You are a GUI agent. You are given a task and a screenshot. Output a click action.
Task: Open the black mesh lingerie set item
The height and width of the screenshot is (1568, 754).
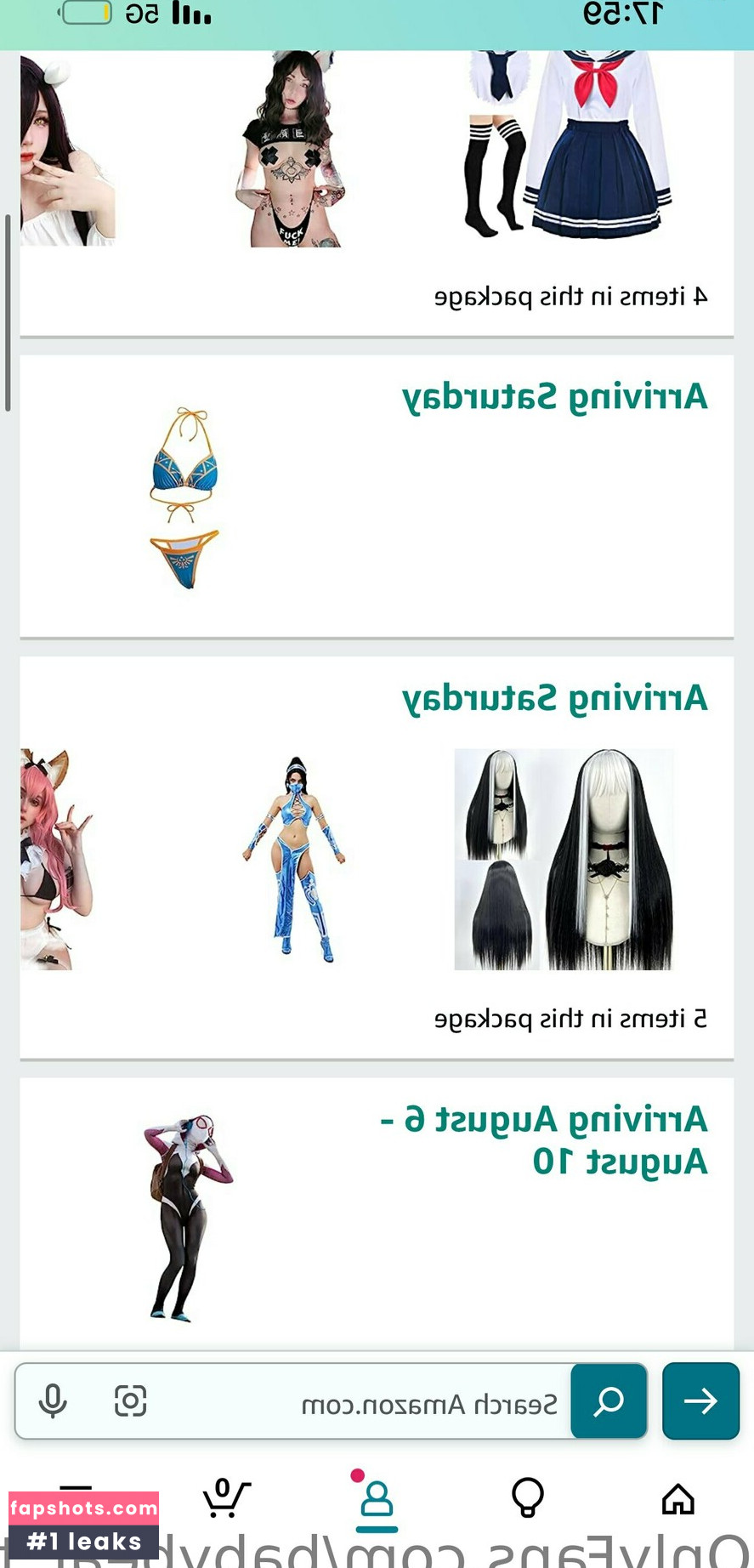coord(289,150)
